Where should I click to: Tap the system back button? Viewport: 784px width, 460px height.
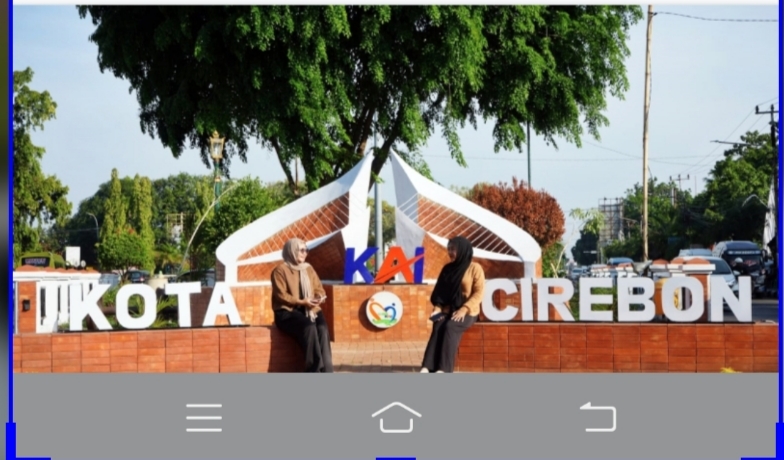tap(598, 417)
